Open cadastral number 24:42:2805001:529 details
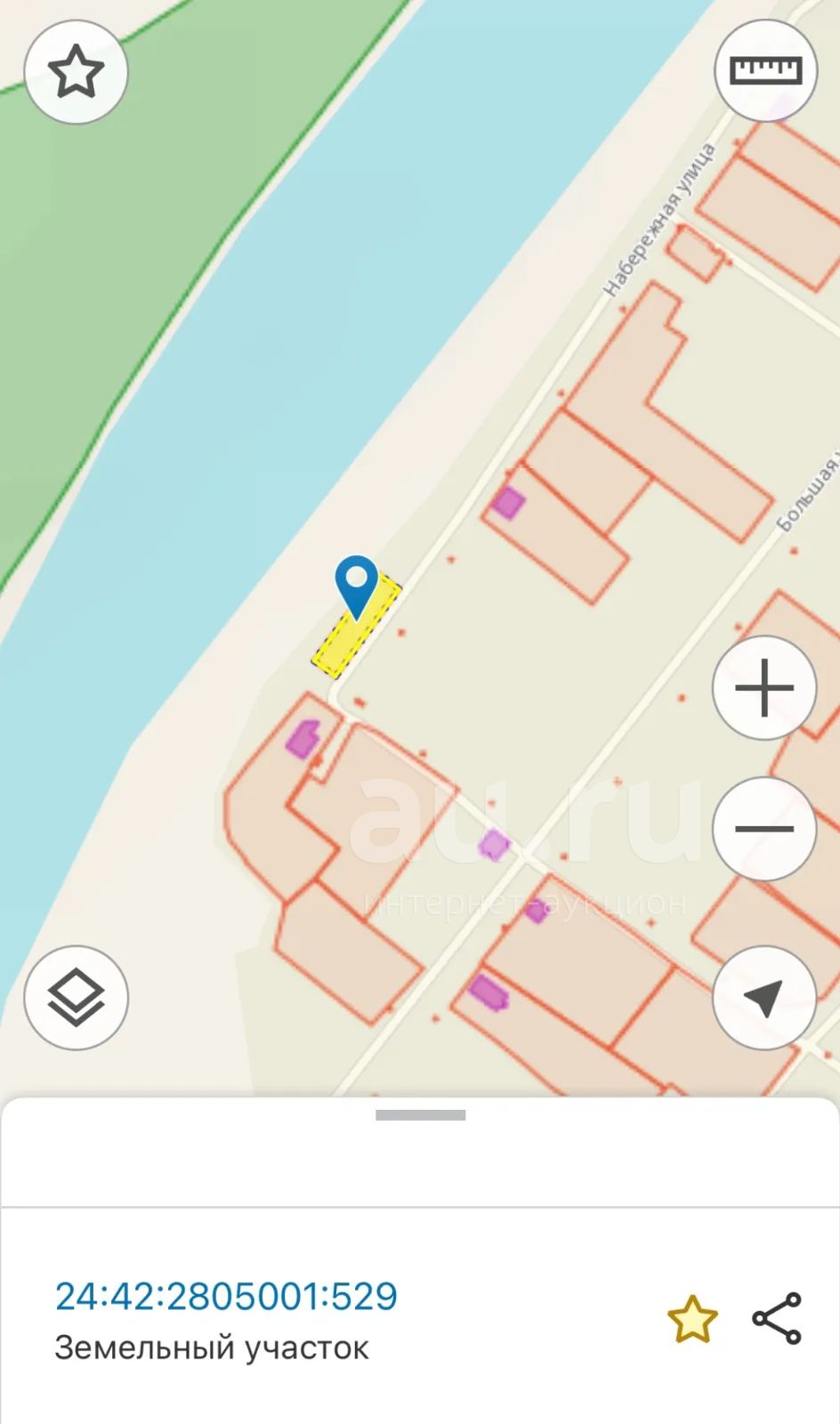 point(226,1297)
